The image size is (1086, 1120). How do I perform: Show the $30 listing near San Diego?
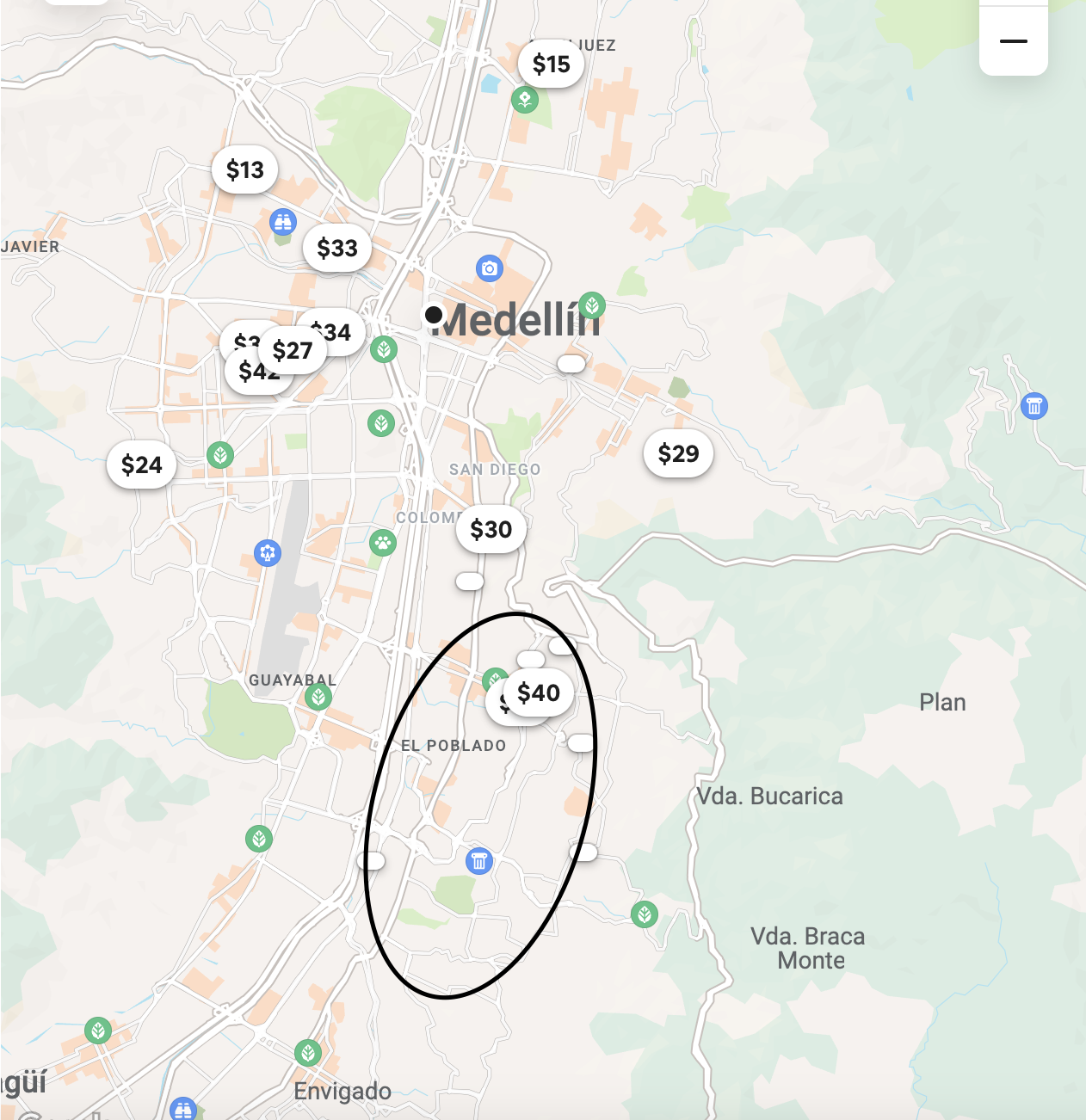tap(491, 530)
